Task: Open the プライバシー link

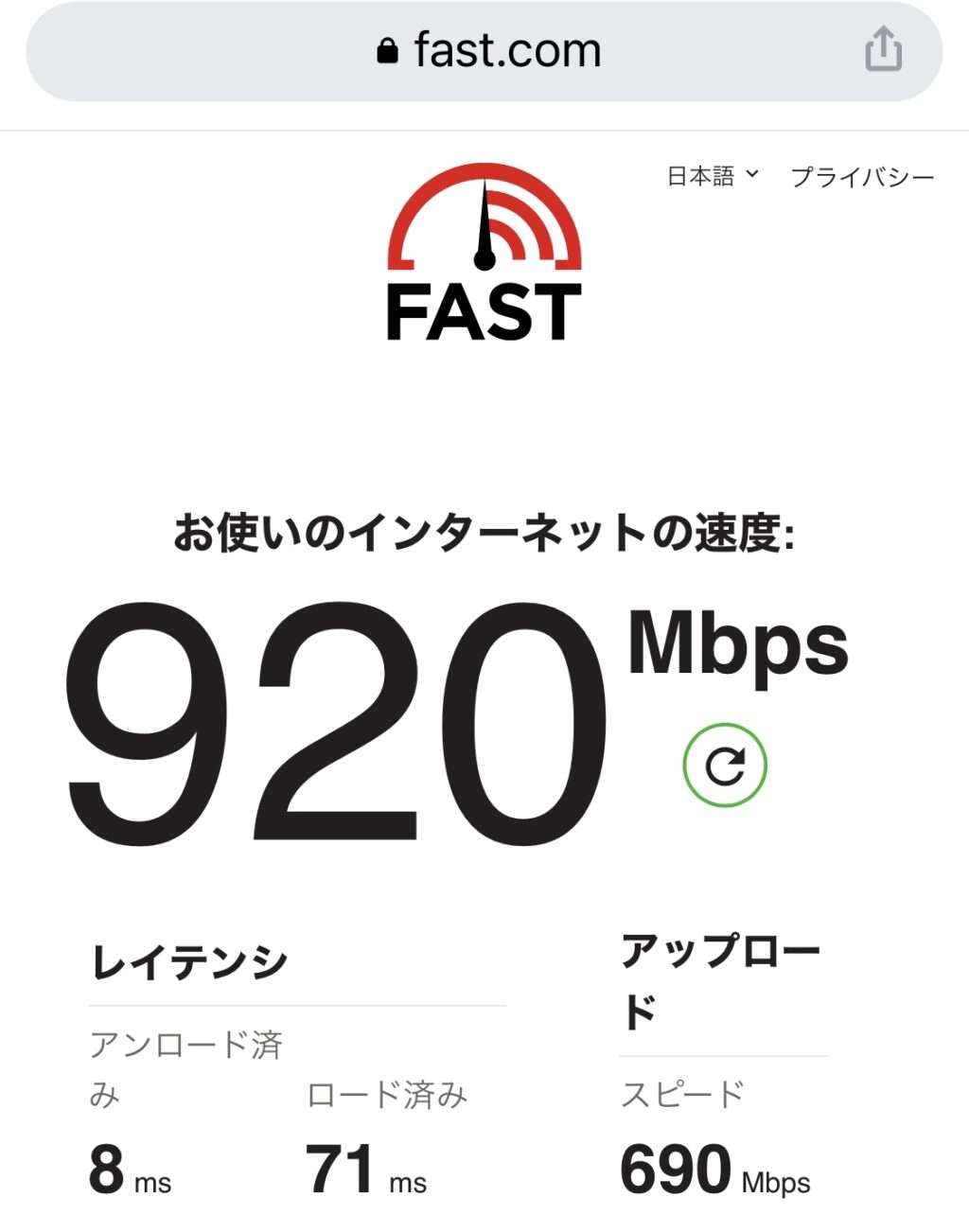Action: 861,177
